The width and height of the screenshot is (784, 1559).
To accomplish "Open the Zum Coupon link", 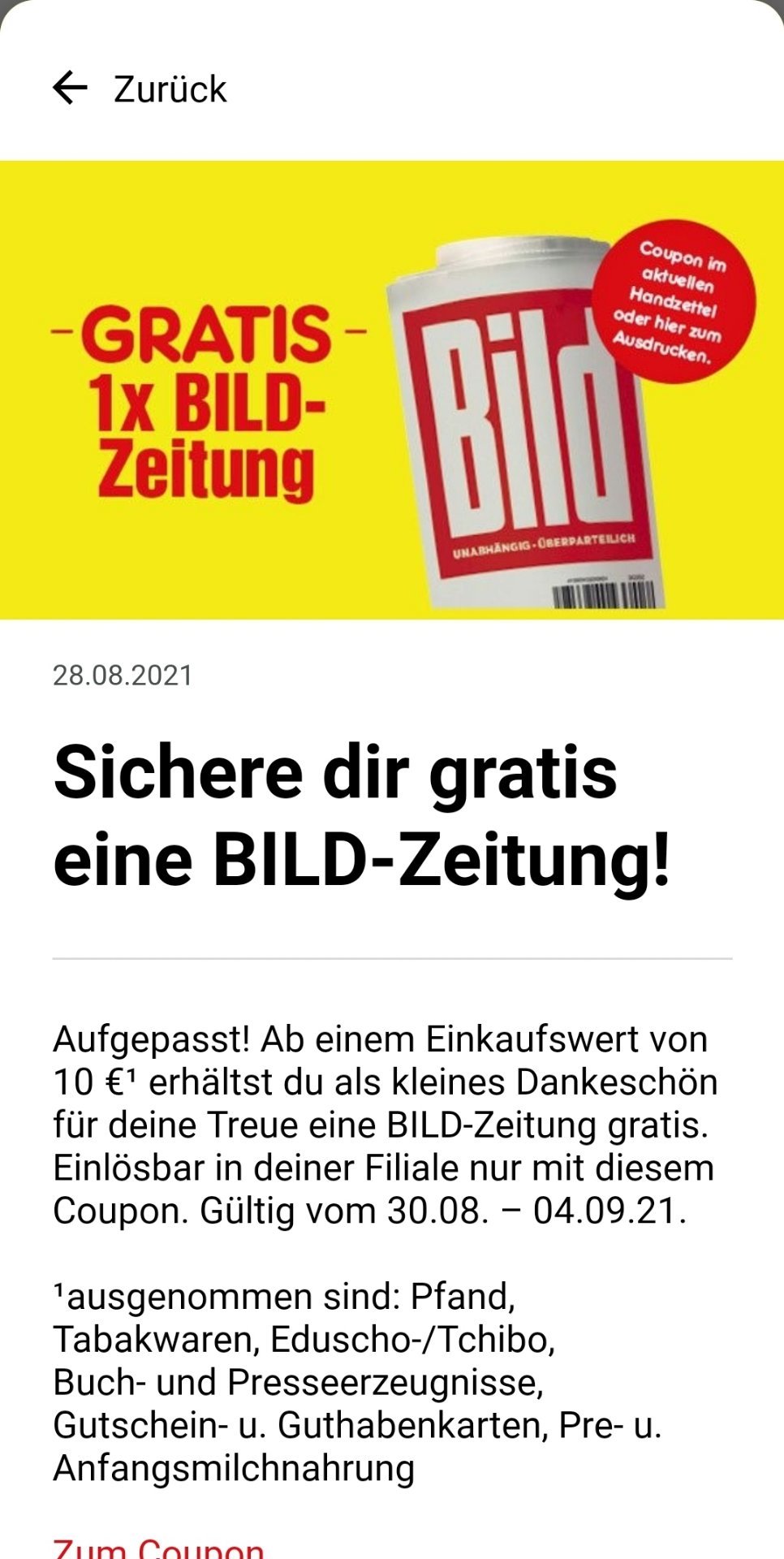I will coord(158,1547).
